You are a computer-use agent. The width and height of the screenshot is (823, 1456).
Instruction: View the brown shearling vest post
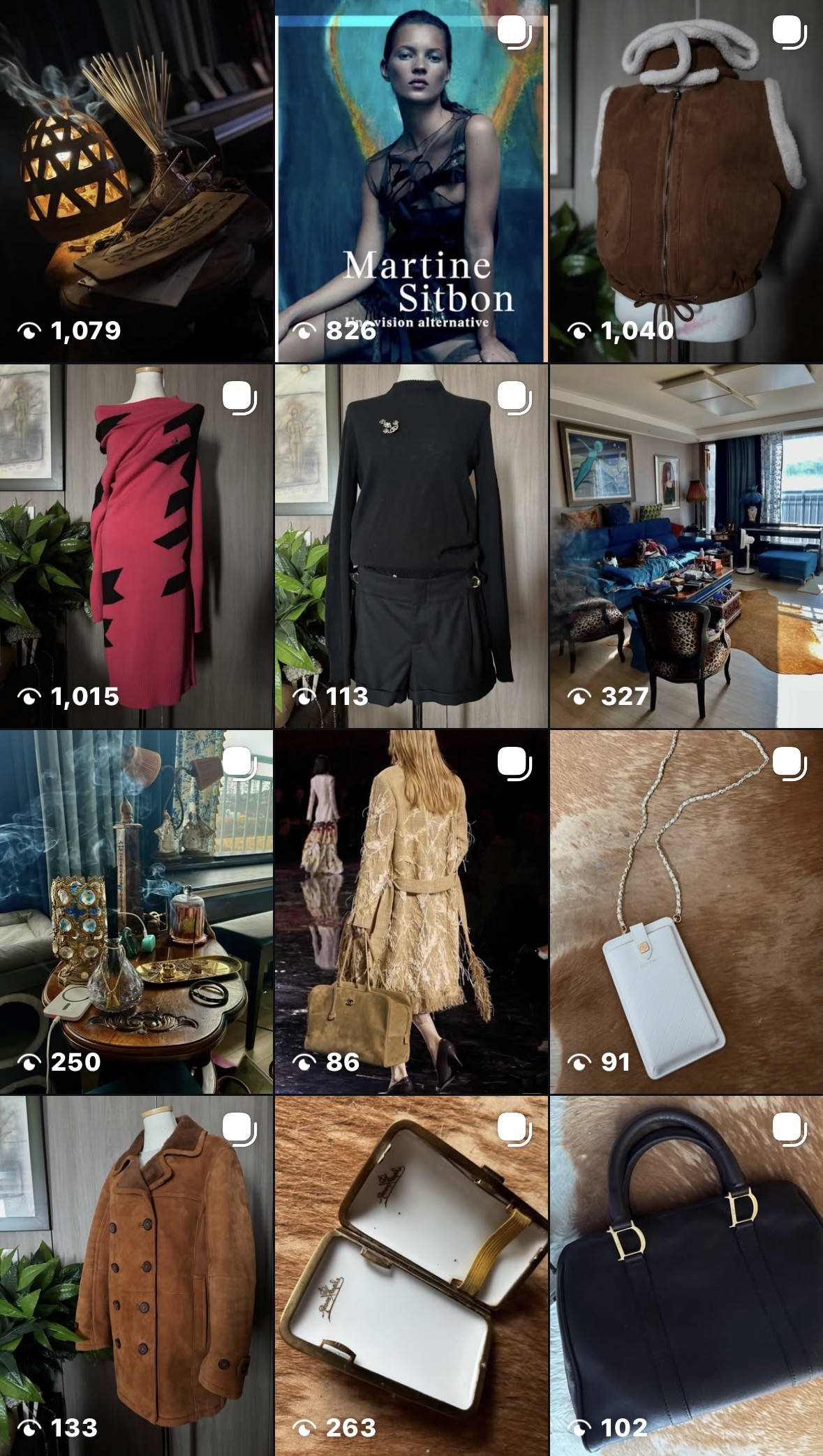click(686, 181)
